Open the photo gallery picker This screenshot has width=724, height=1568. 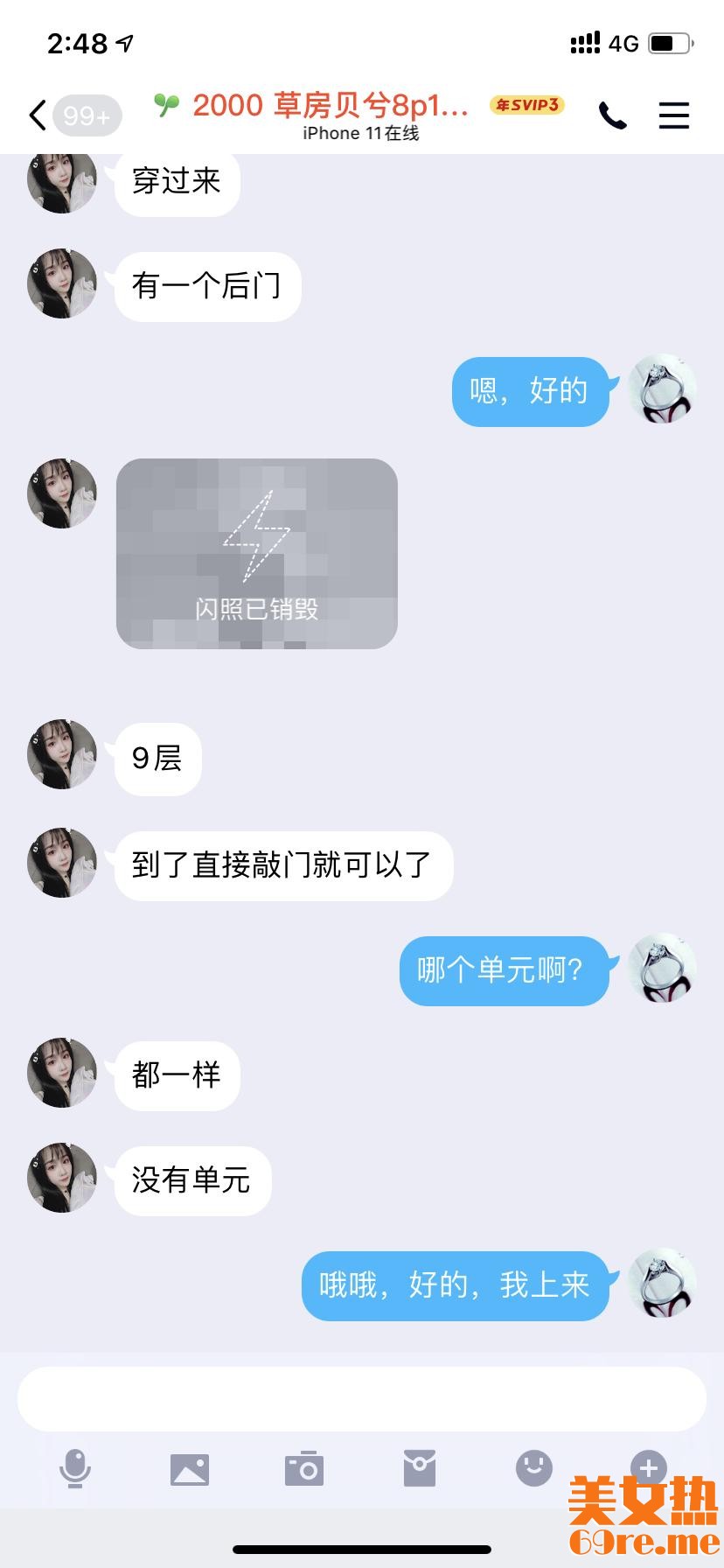tap(190, 1468)
